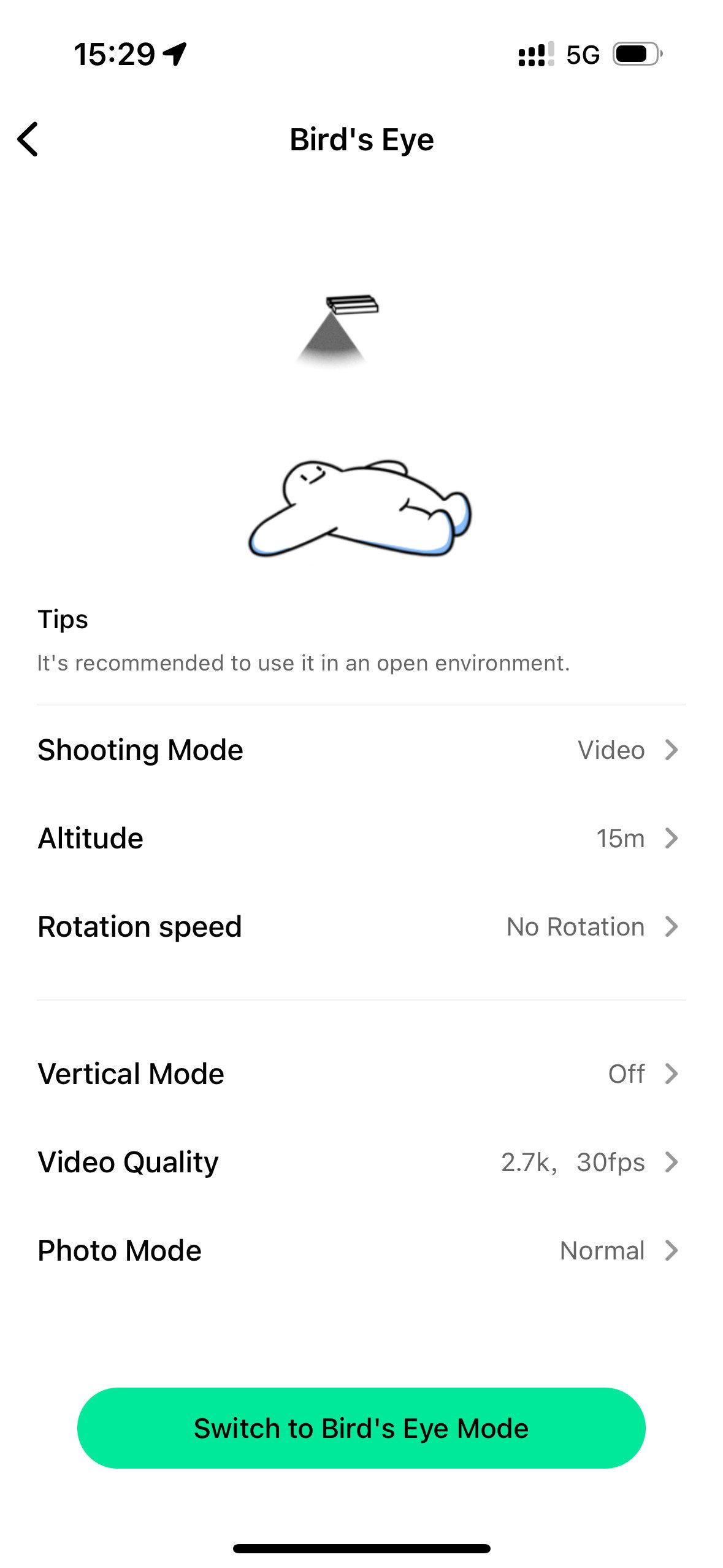This screenshot has height=1568, width=723.
Task: Open Vertical Mode setting
Action: [x=361, y=1074]
